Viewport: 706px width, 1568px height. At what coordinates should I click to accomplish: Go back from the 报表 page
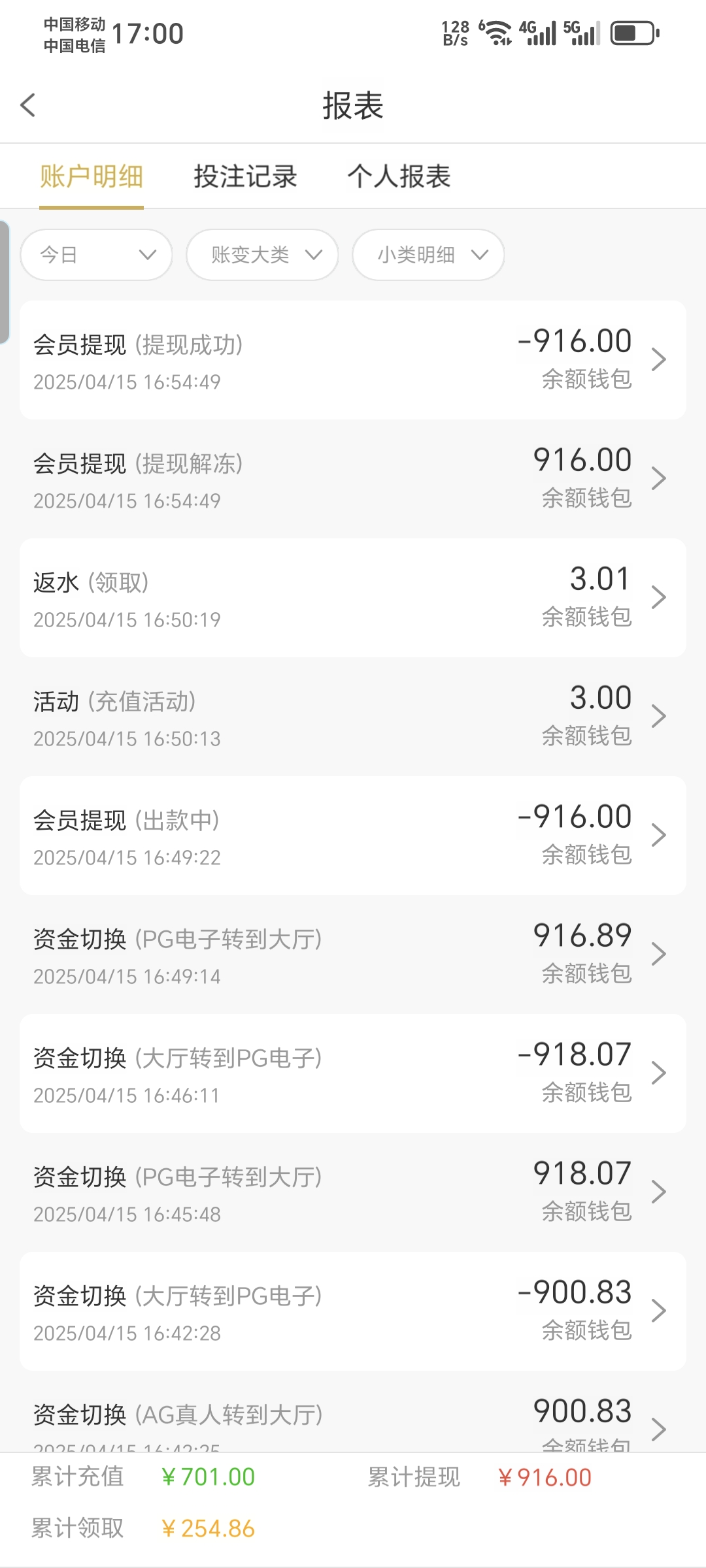(x=28, y=105)
